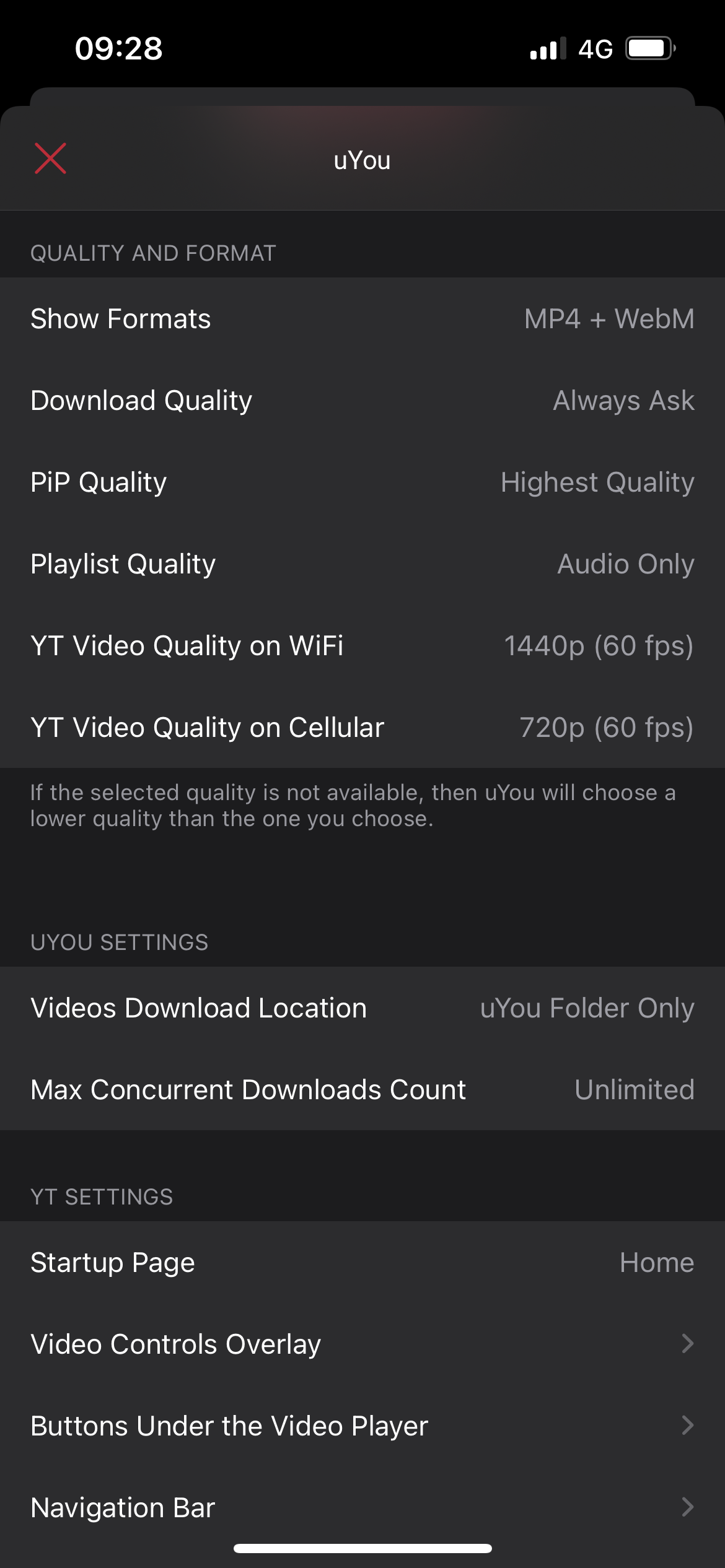
Task: Tap the Buttons Under Video Player chevron
Action: point(688,1426)
